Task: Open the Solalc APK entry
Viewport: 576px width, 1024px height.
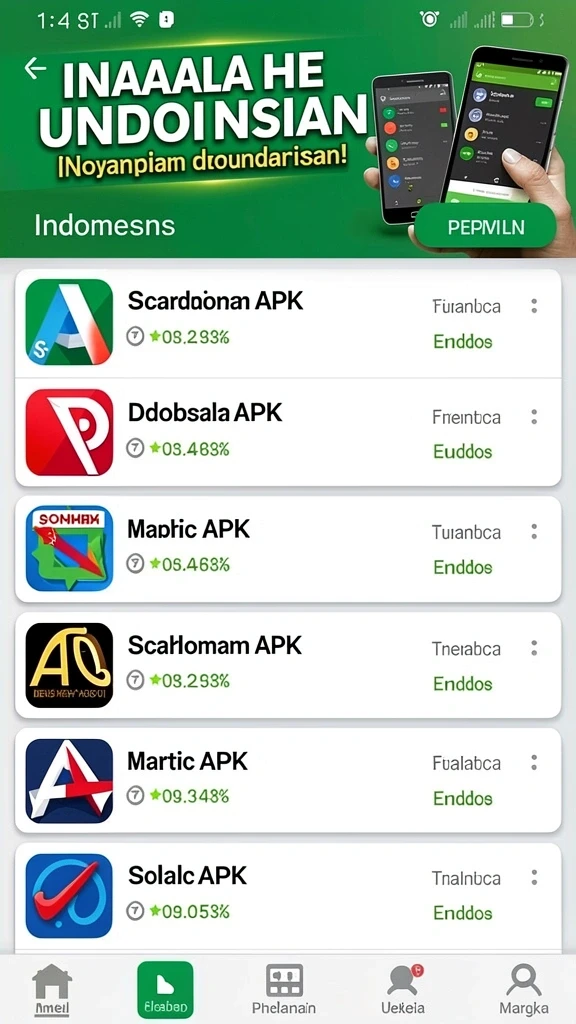Action: pyautogui.click(x=288, y=896)
